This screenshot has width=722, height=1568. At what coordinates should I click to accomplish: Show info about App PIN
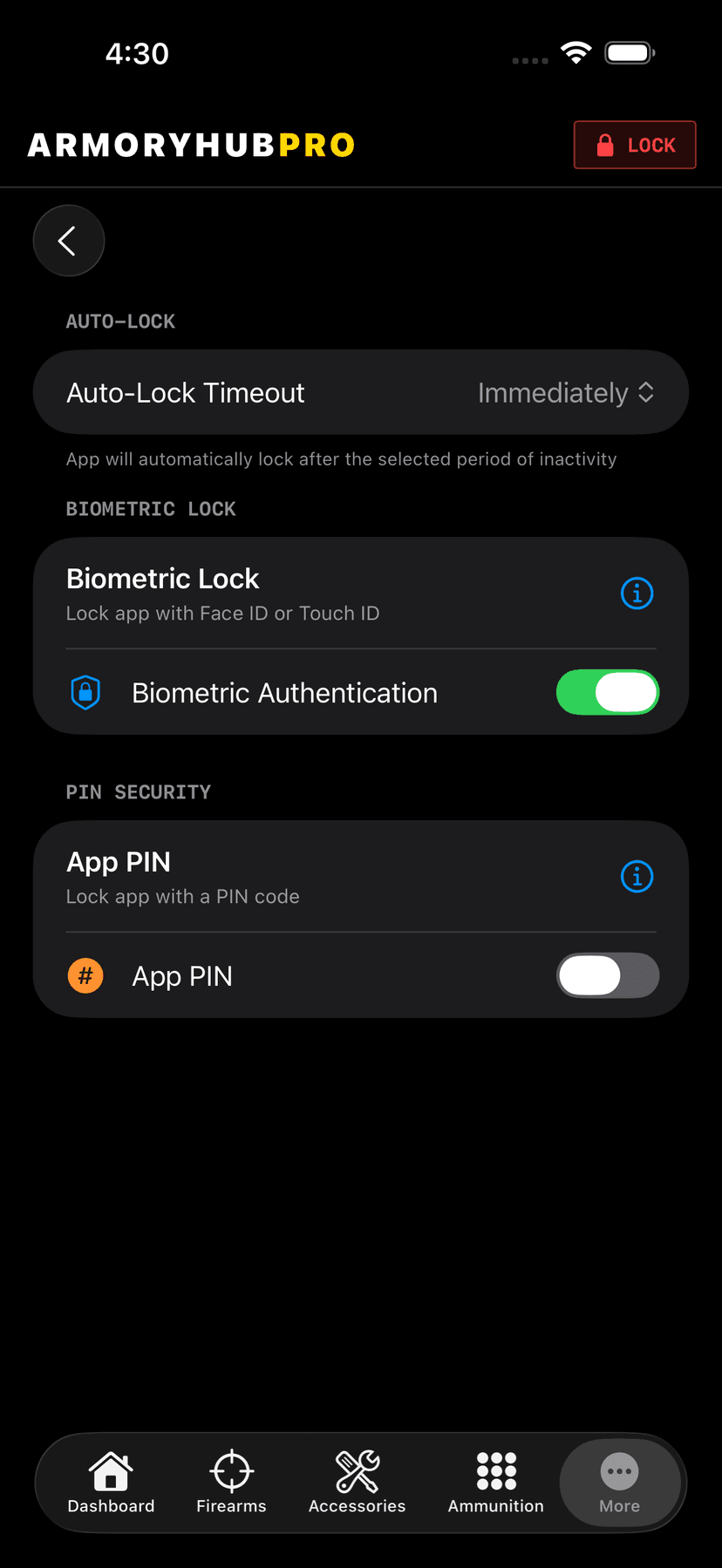pos(637,877)
